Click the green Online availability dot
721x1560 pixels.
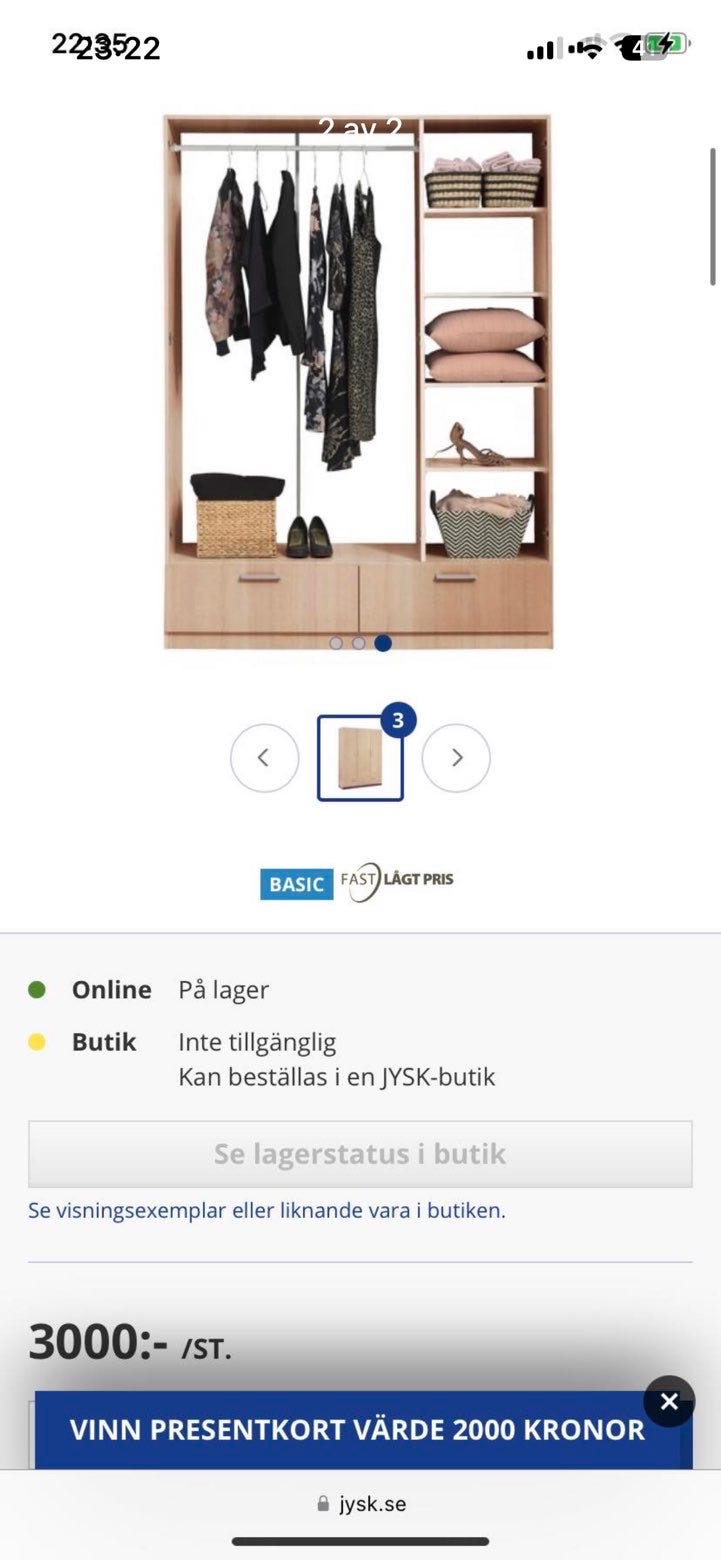coord(37,990)
